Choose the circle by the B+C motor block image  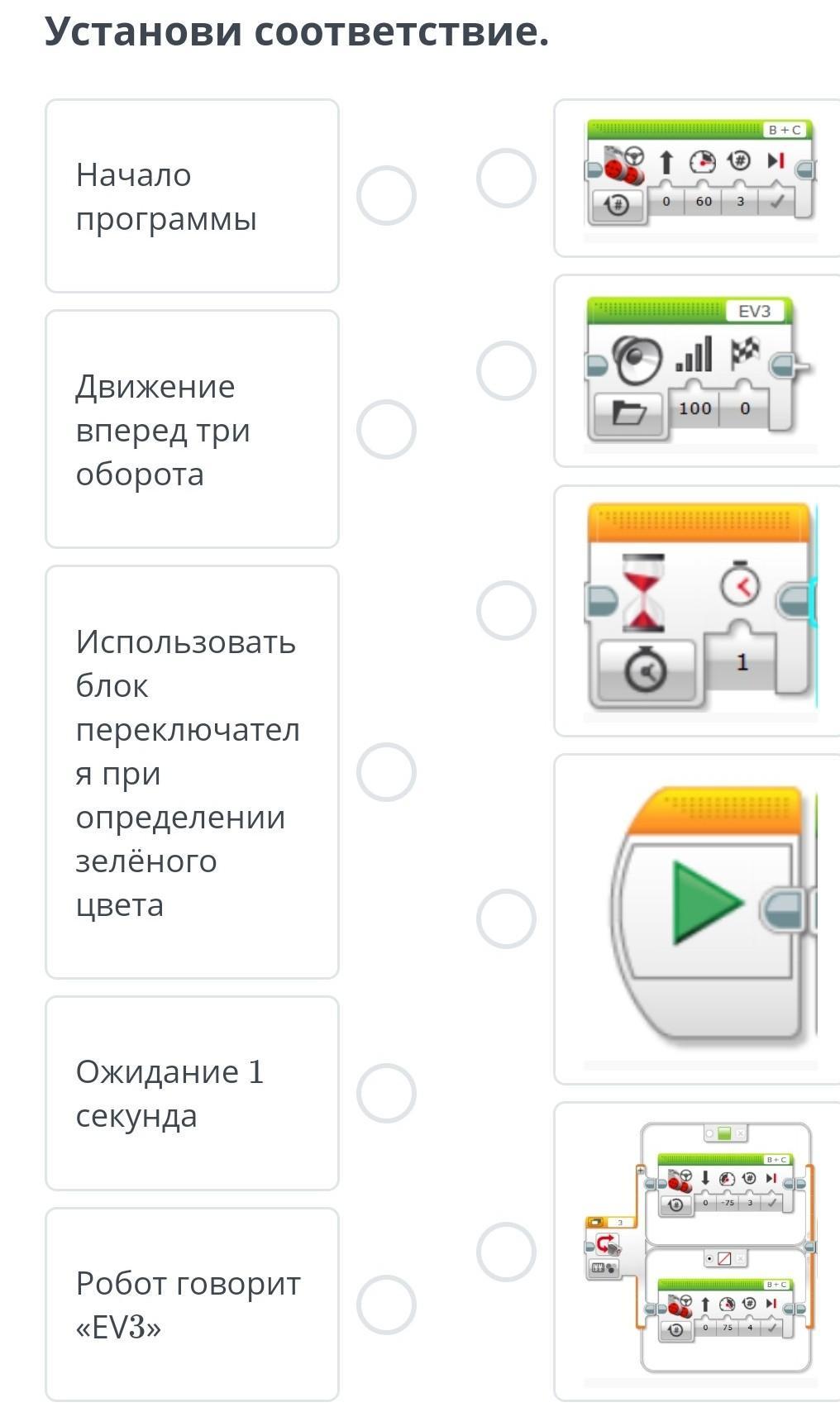pyautogui.click(x=506, y=179)
